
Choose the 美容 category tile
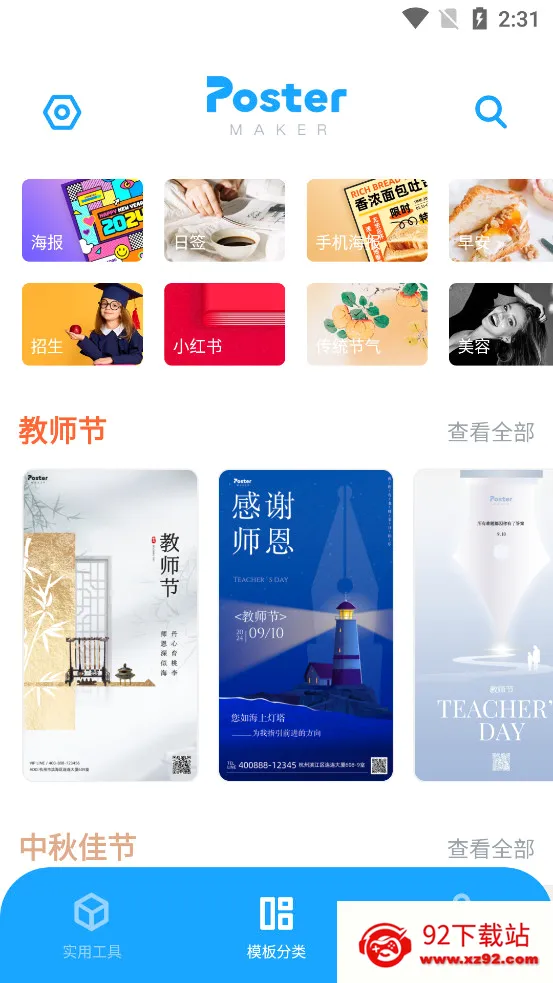pos(501,324)
